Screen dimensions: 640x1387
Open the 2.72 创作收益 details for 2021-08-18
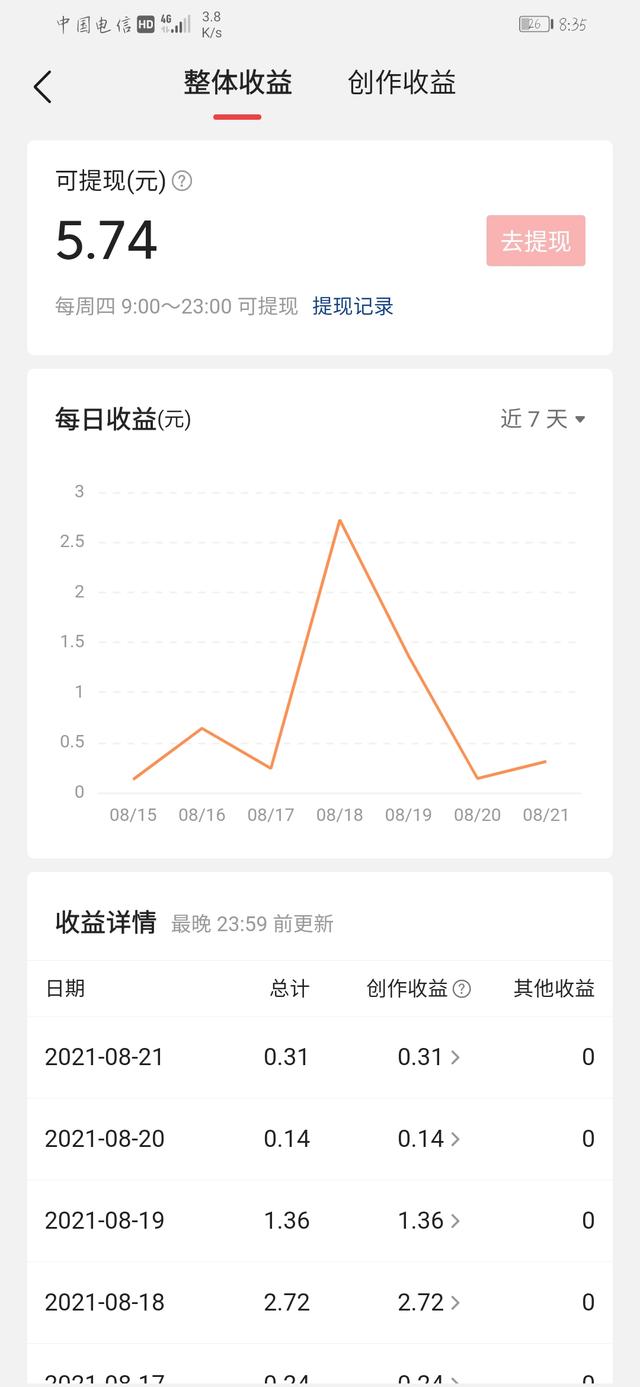(429, 1302)
